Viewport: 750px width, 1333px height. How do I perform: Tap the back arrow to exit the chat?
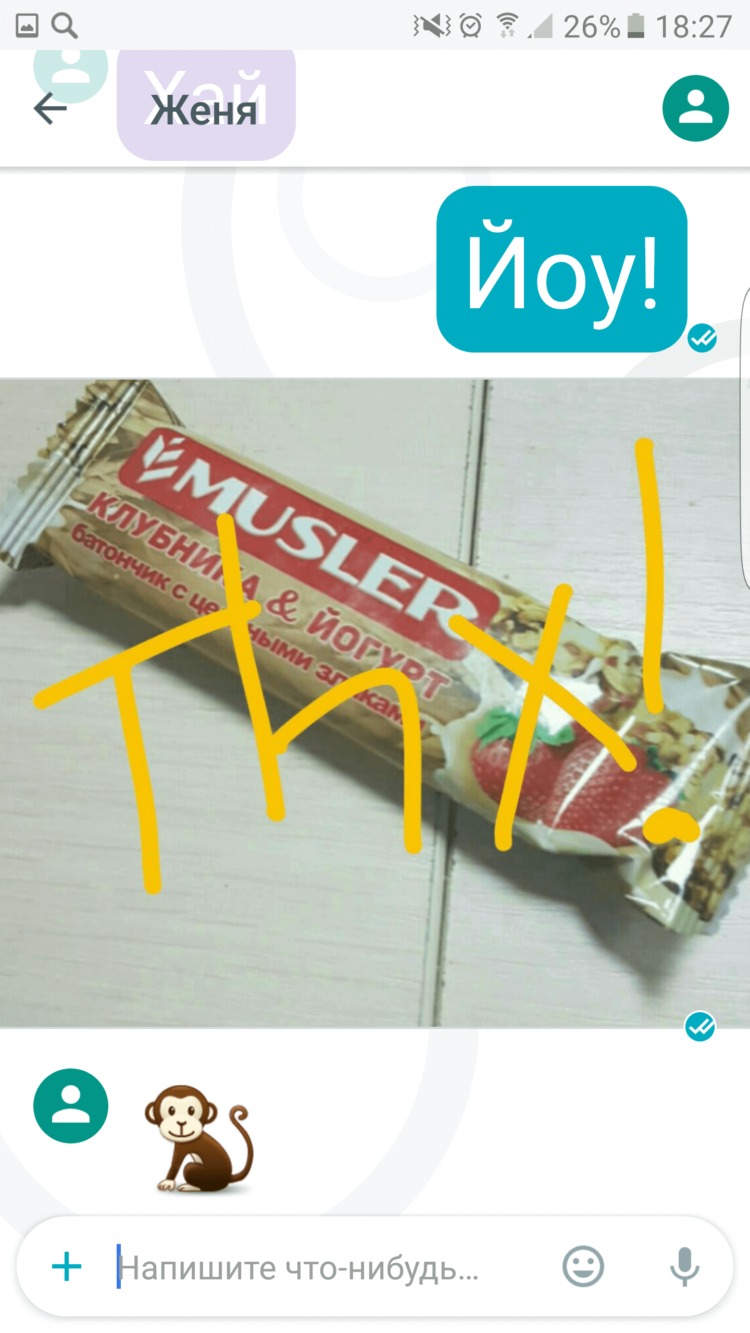(x=50, y=106)
